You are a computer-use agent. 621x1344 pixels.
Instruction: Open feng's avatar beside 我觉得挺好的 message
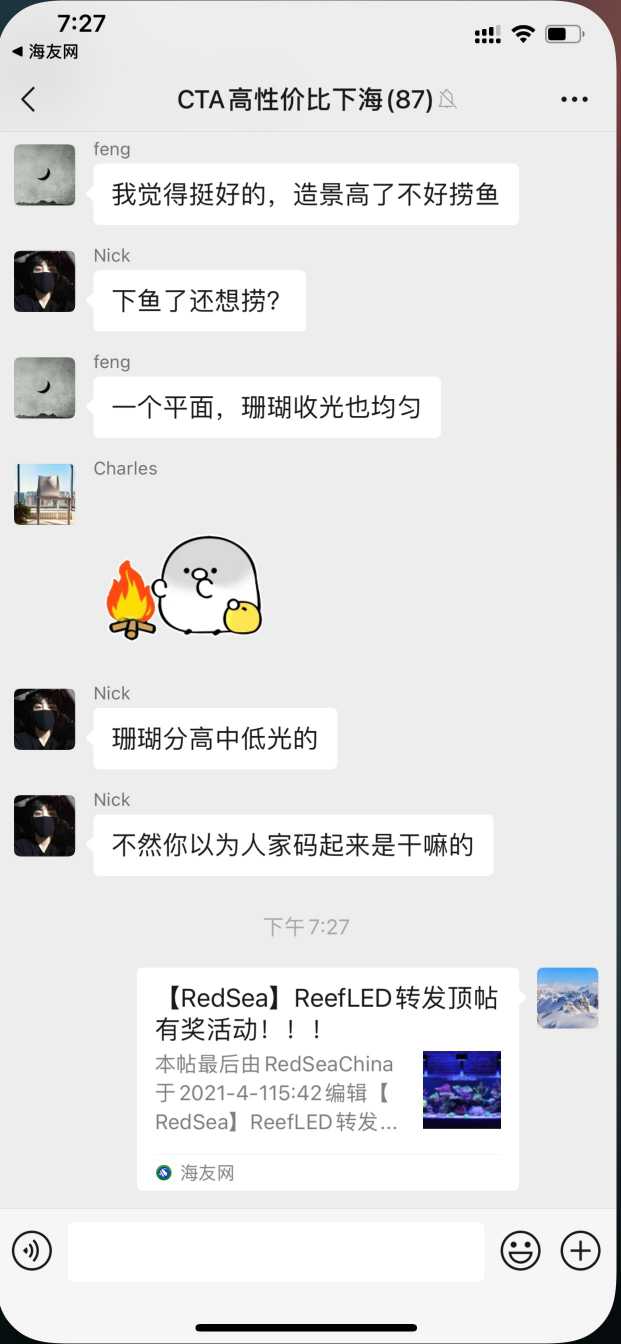[44, 175]
